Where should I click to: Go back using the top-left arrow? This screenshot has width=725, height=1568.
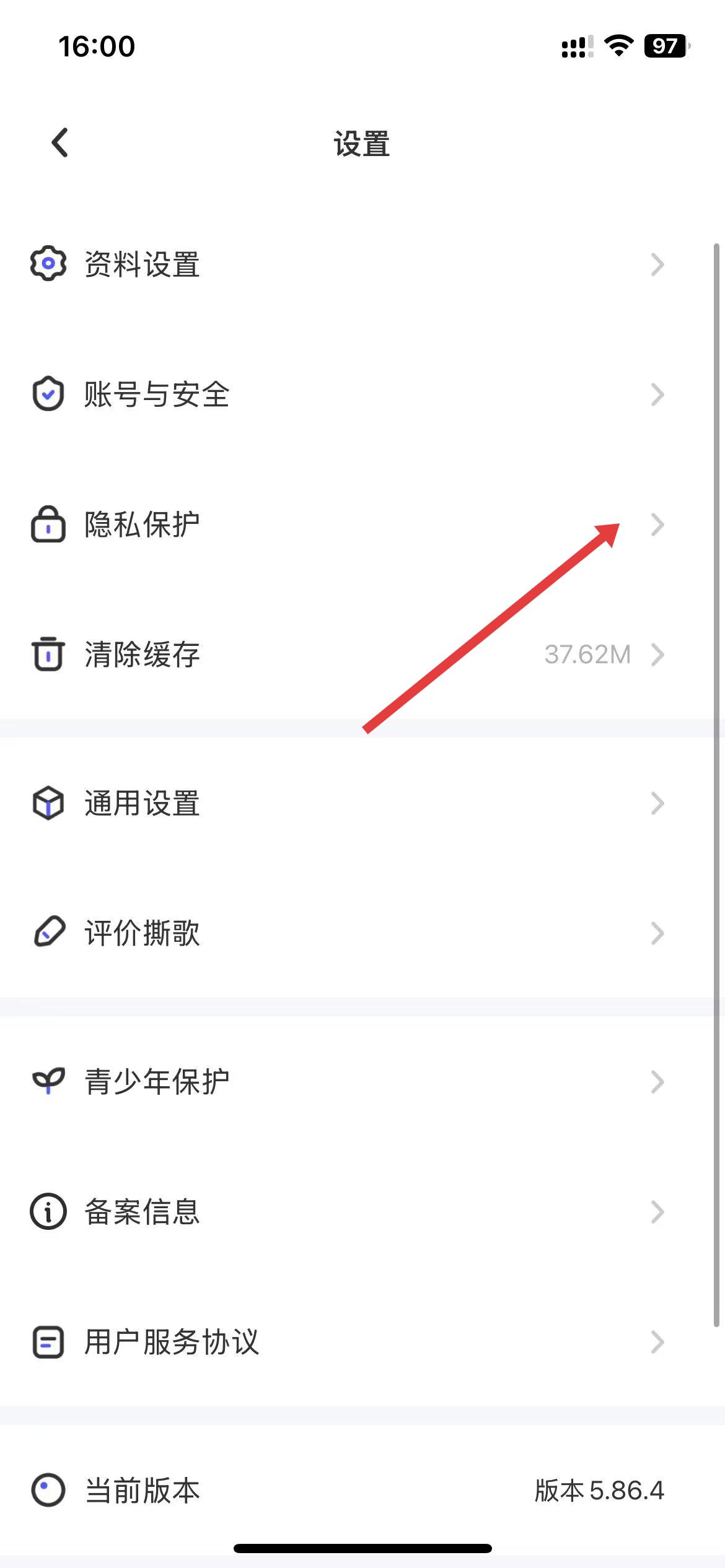(60, 143)
